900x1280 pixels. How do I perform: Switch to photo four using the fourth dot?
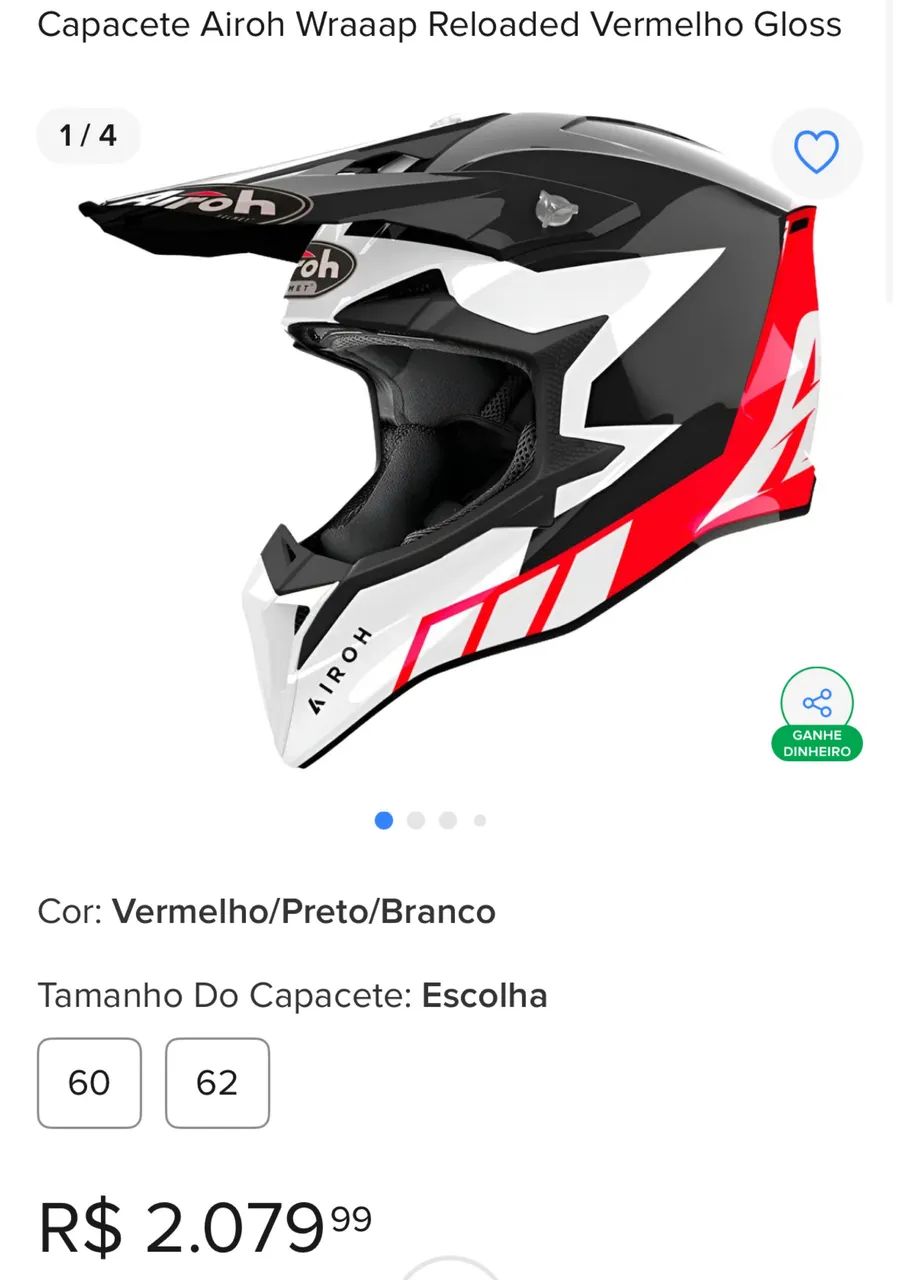(x=480, y=819)
